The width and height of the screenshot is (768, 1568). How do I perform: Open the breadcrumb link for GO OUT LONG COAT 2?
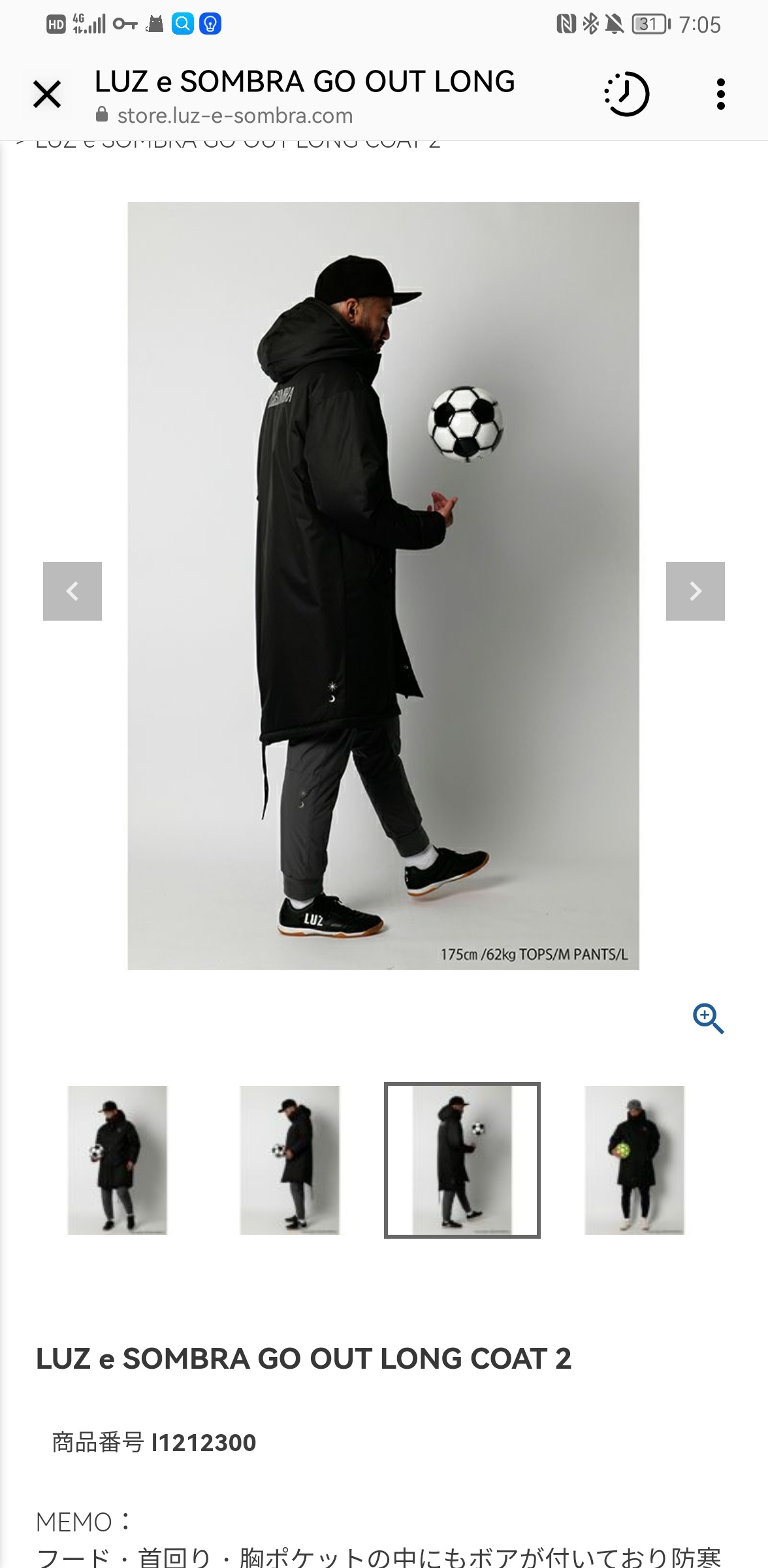click(x=238, y=145)
